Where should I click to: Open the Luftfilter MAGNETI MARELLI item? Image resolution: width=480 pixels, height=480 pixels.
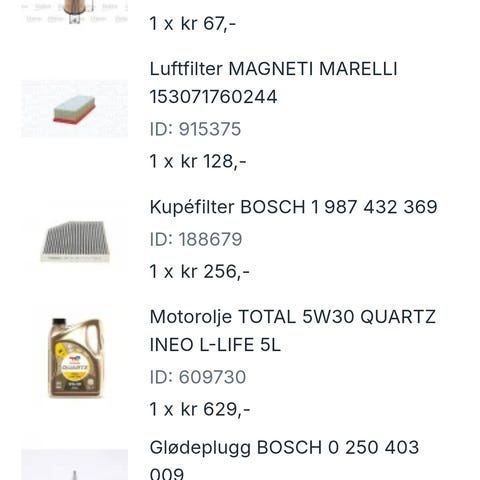[273, 83]
